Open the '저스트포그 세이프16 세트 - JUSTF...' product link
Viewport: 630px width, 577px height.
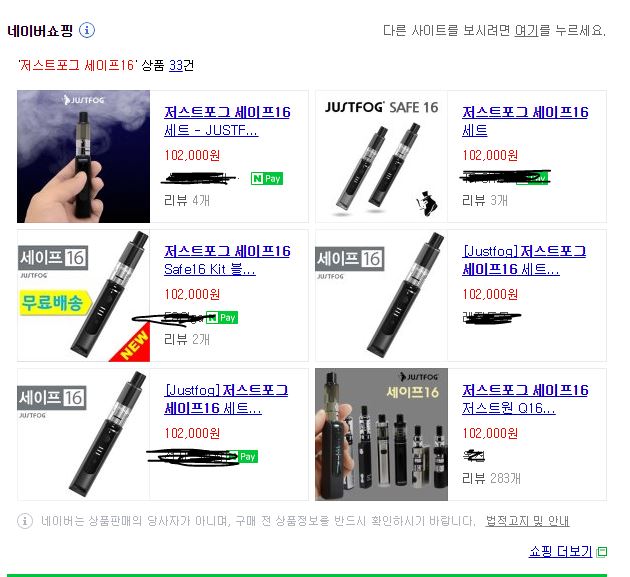227,121
